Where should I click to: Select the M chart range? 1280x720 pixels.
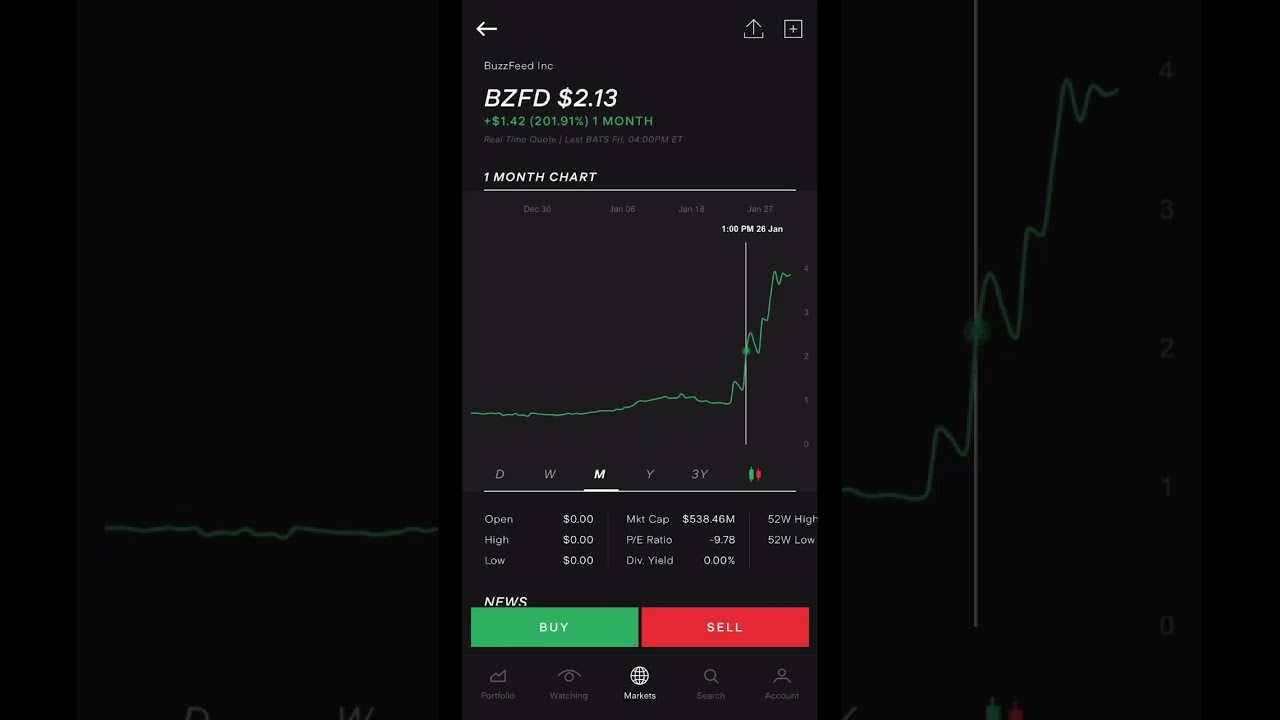coord(600,474)
